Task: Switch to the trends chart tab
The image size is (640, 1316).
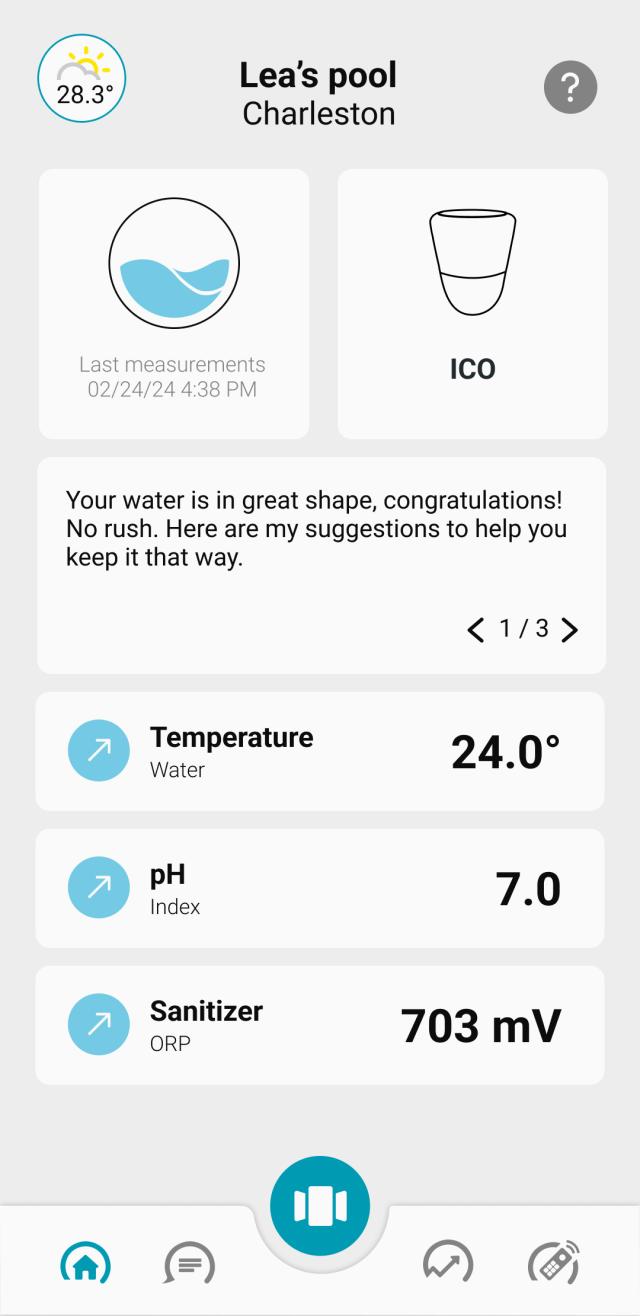Action: 448,1265
